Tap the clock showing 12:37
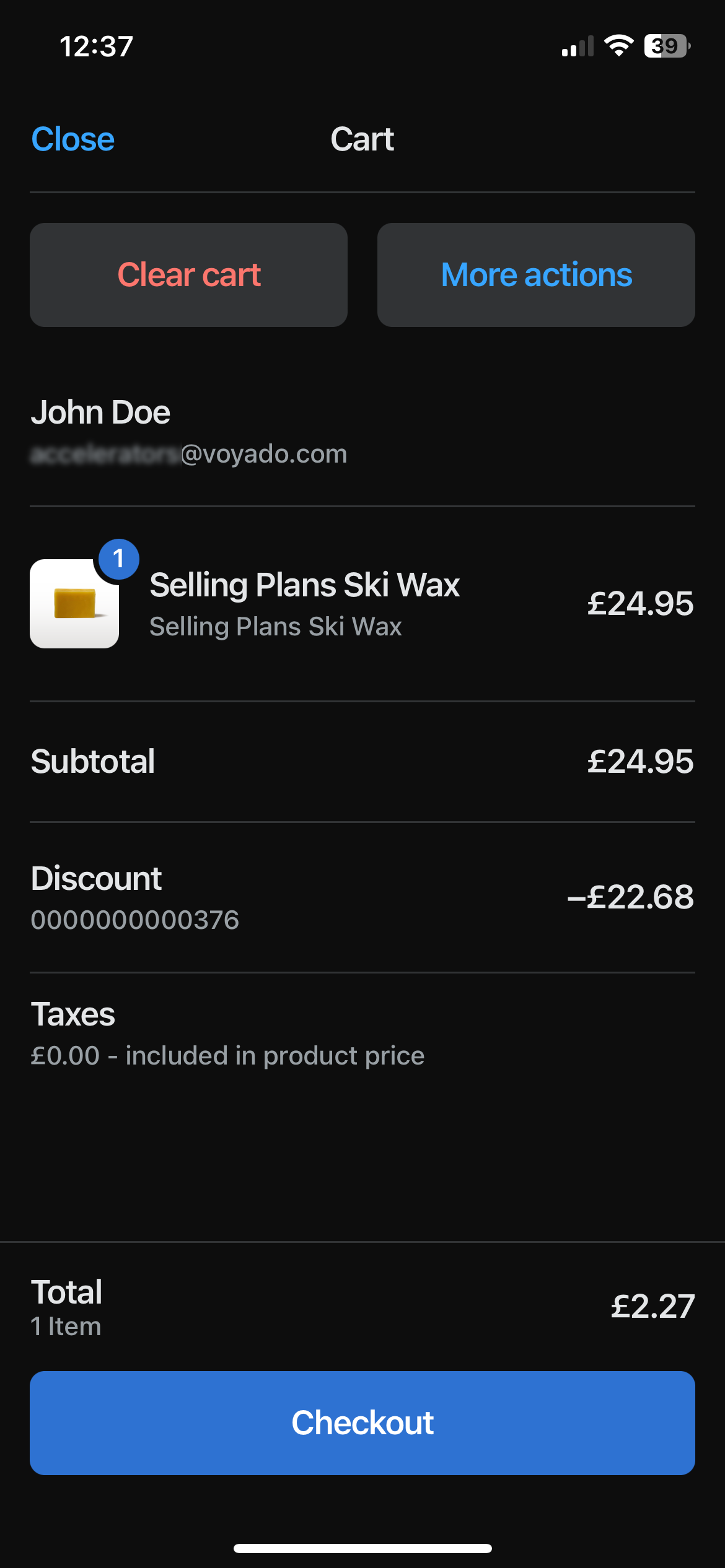This screenshot has width=725, height=1568. (96, 46)
